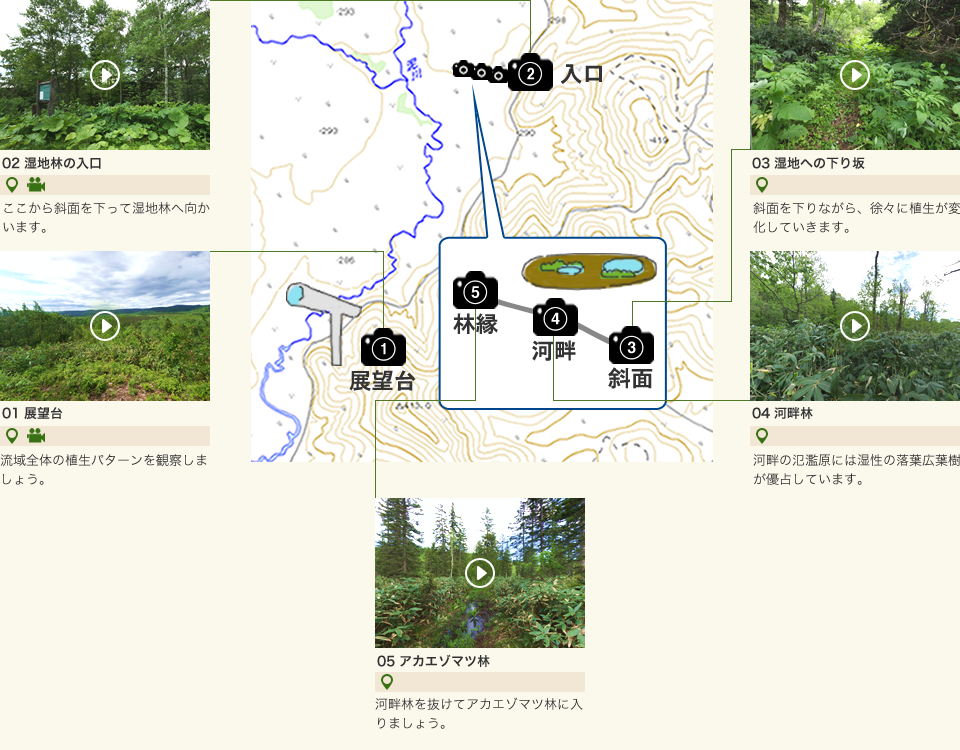
Task: Tap the location pin under 04 河畔林
Action: [762, 436]
